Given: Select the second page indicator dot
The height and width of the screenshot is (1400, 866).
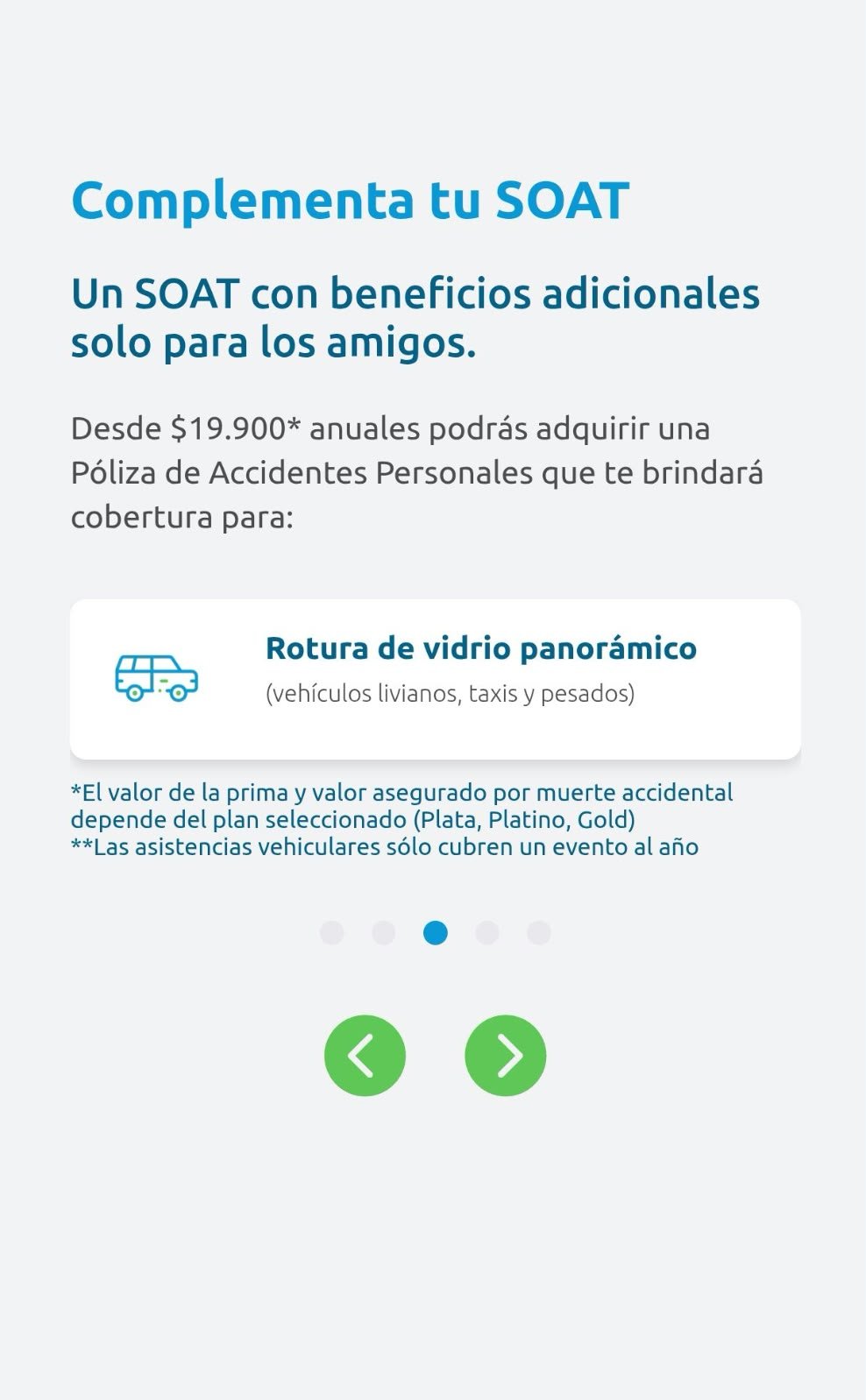Looking at the screenshot, I should click(383, 933).
